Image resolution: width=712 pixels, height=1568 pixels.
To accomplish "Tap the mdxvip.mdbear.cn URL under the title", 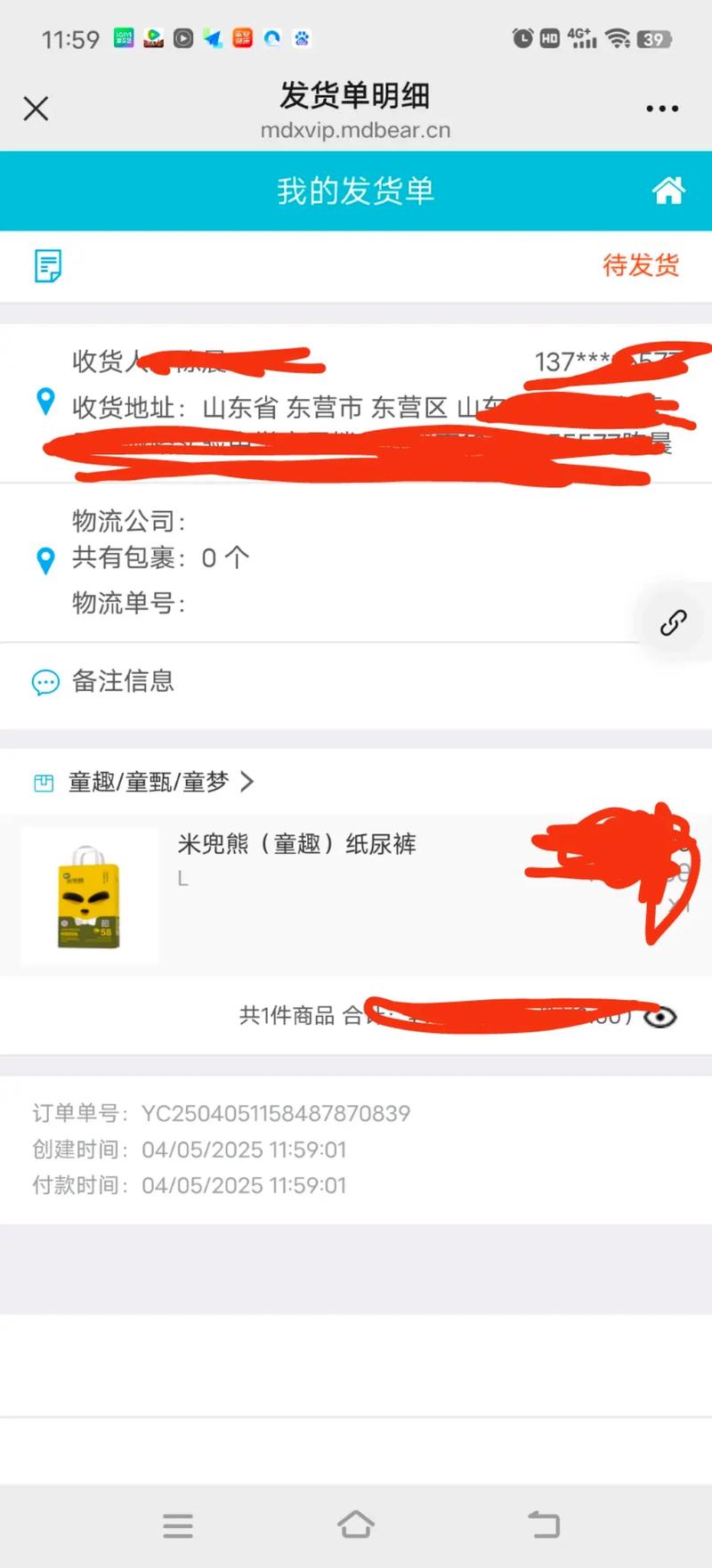I will click(356, 130).
